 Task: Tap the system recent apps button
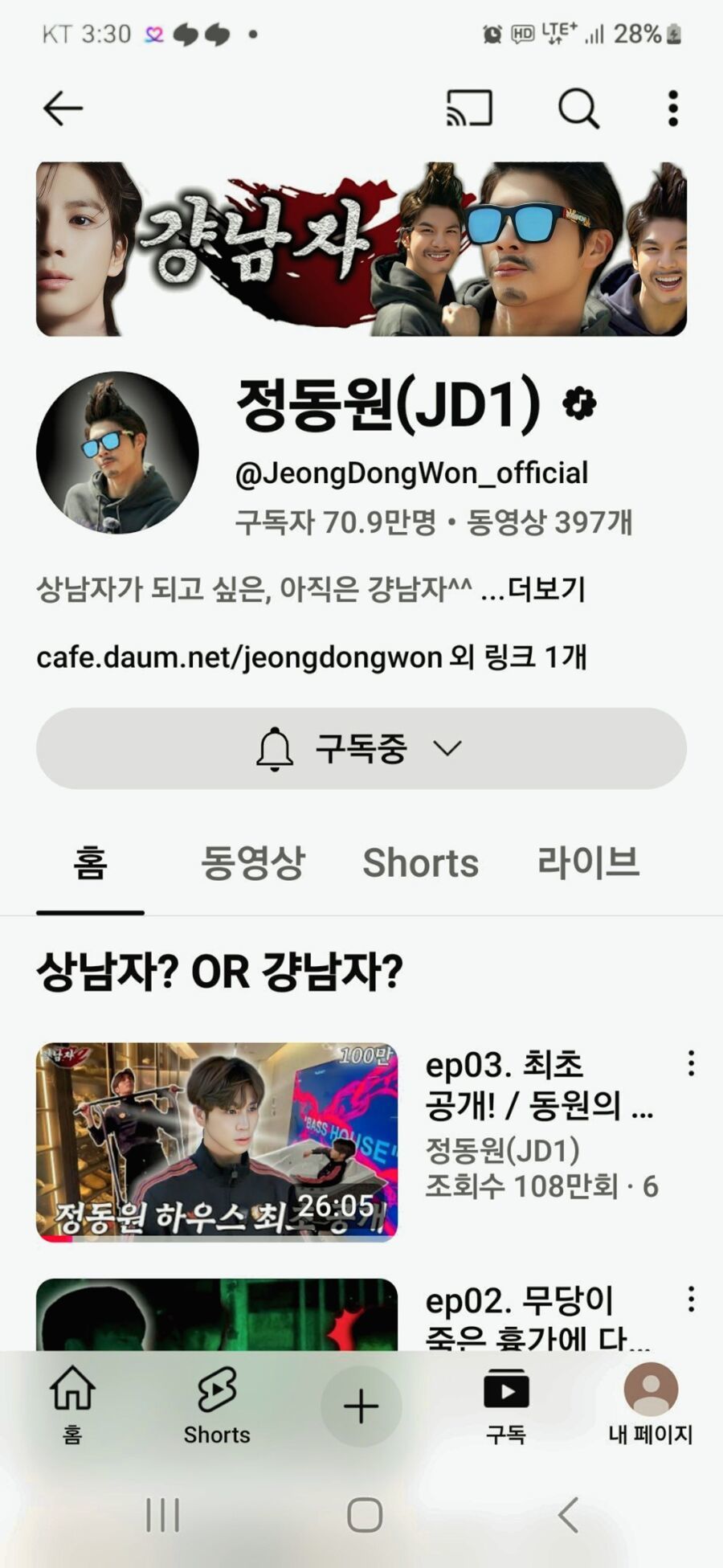163,1516
